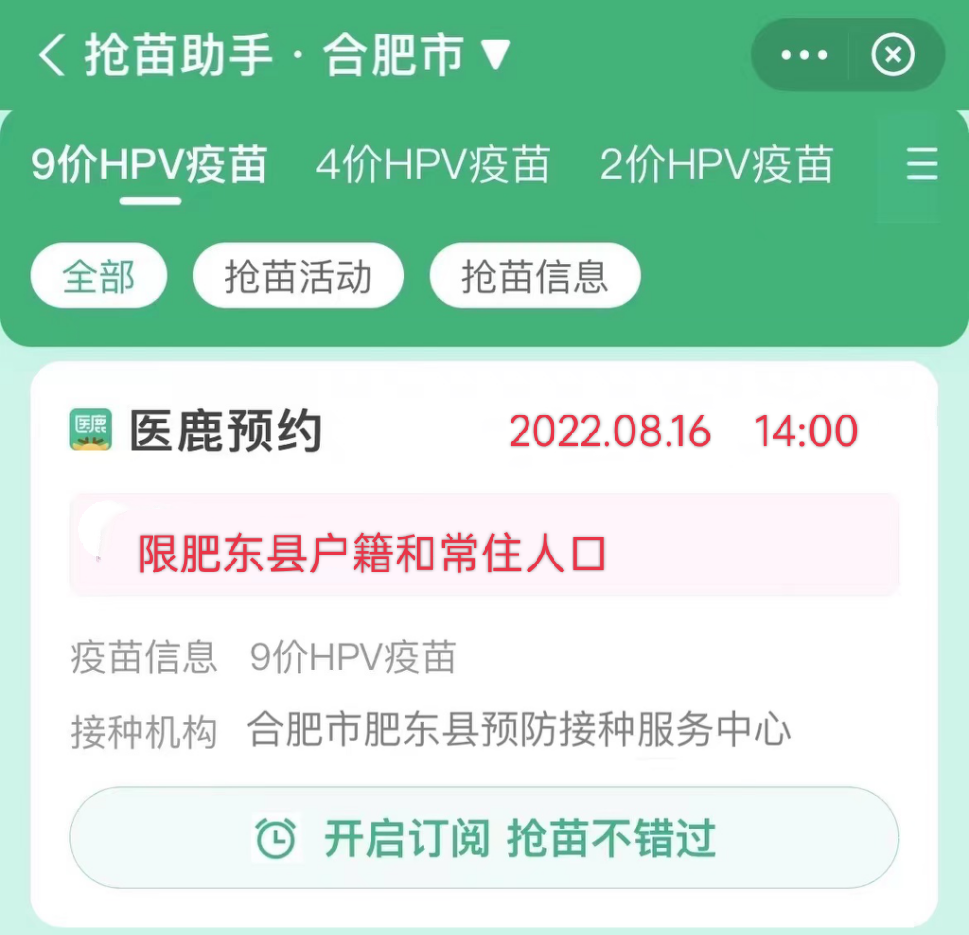The height and width of the screenshot is (935, 969).
Task: Select the 全部 filter chip
Action: tap(99, 277)
